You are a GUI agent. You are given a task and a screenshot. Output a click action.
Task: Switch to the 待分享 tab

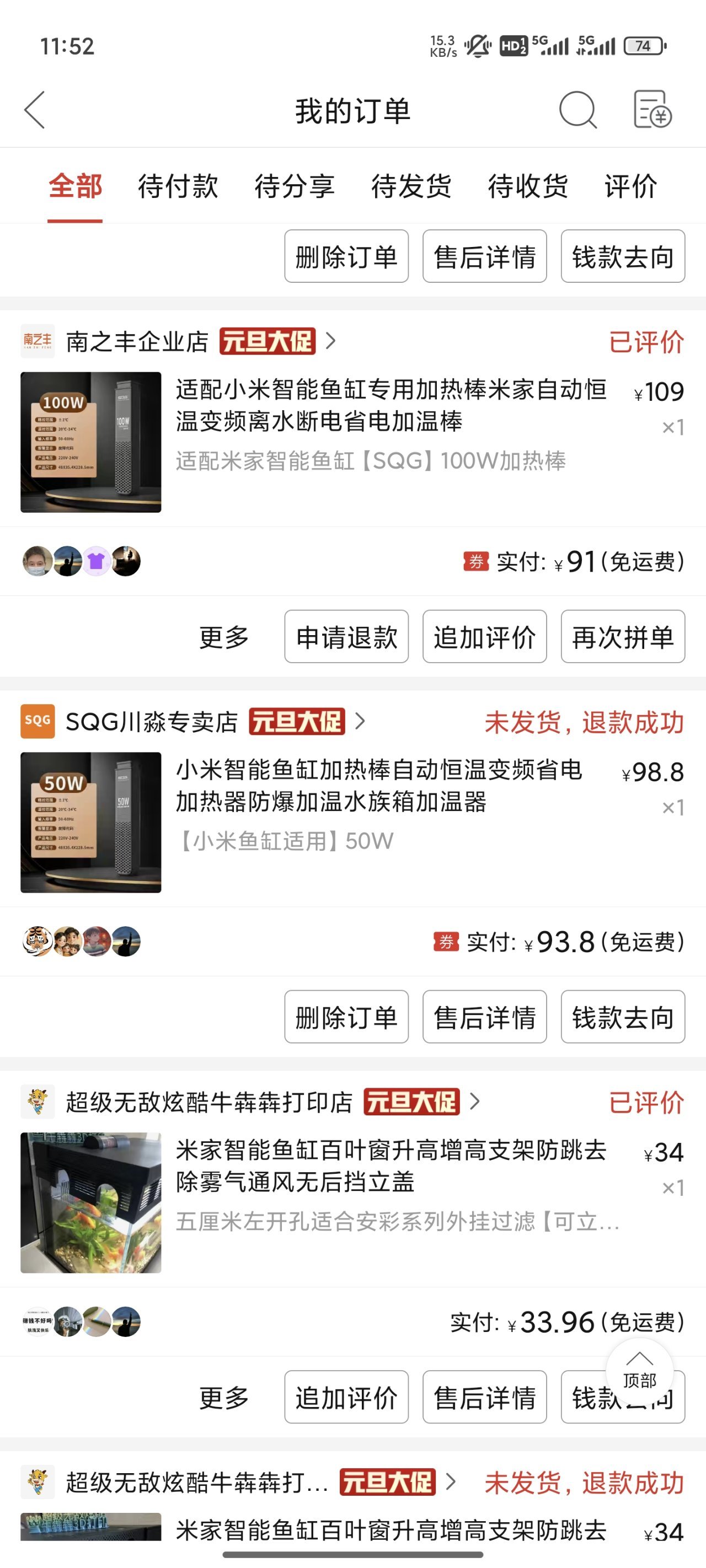click(295, 186)
